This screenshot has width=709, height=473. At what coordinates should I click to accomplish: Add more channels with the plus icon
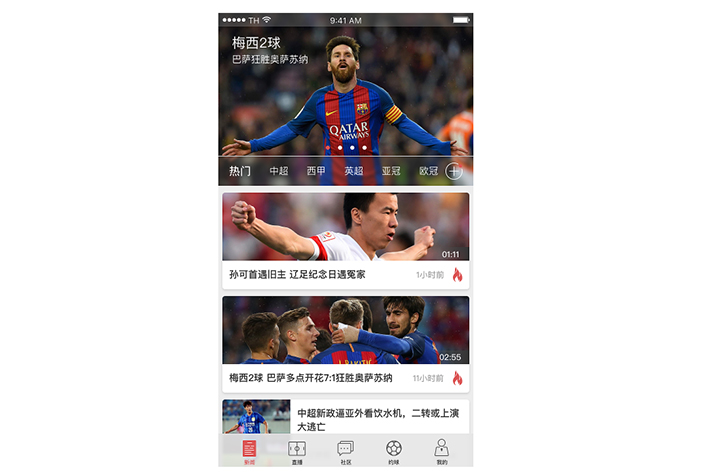(x=454, y=171)
